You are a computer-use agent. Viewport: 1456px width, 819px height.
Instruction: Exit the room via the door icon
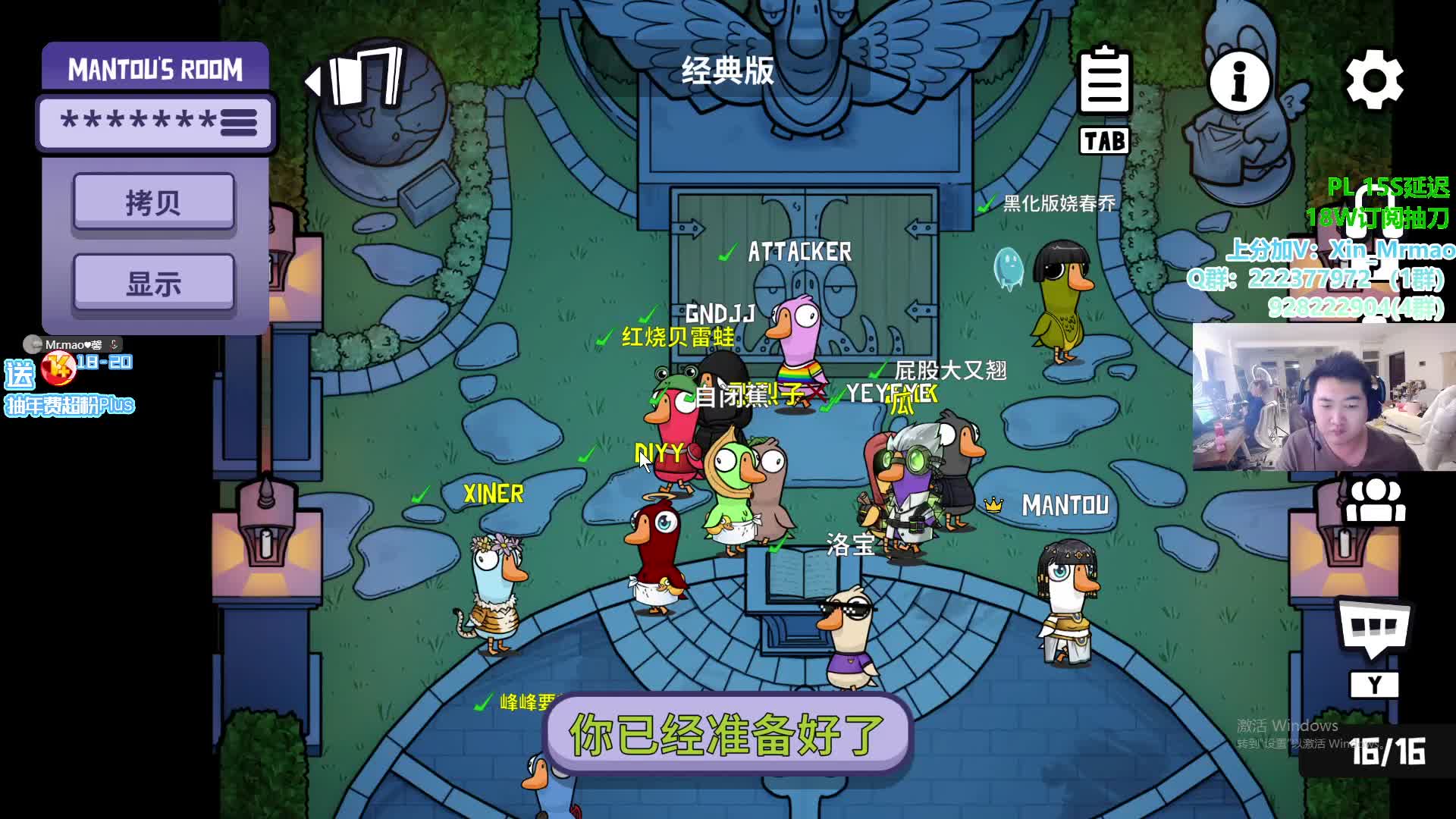coord(356,77)
